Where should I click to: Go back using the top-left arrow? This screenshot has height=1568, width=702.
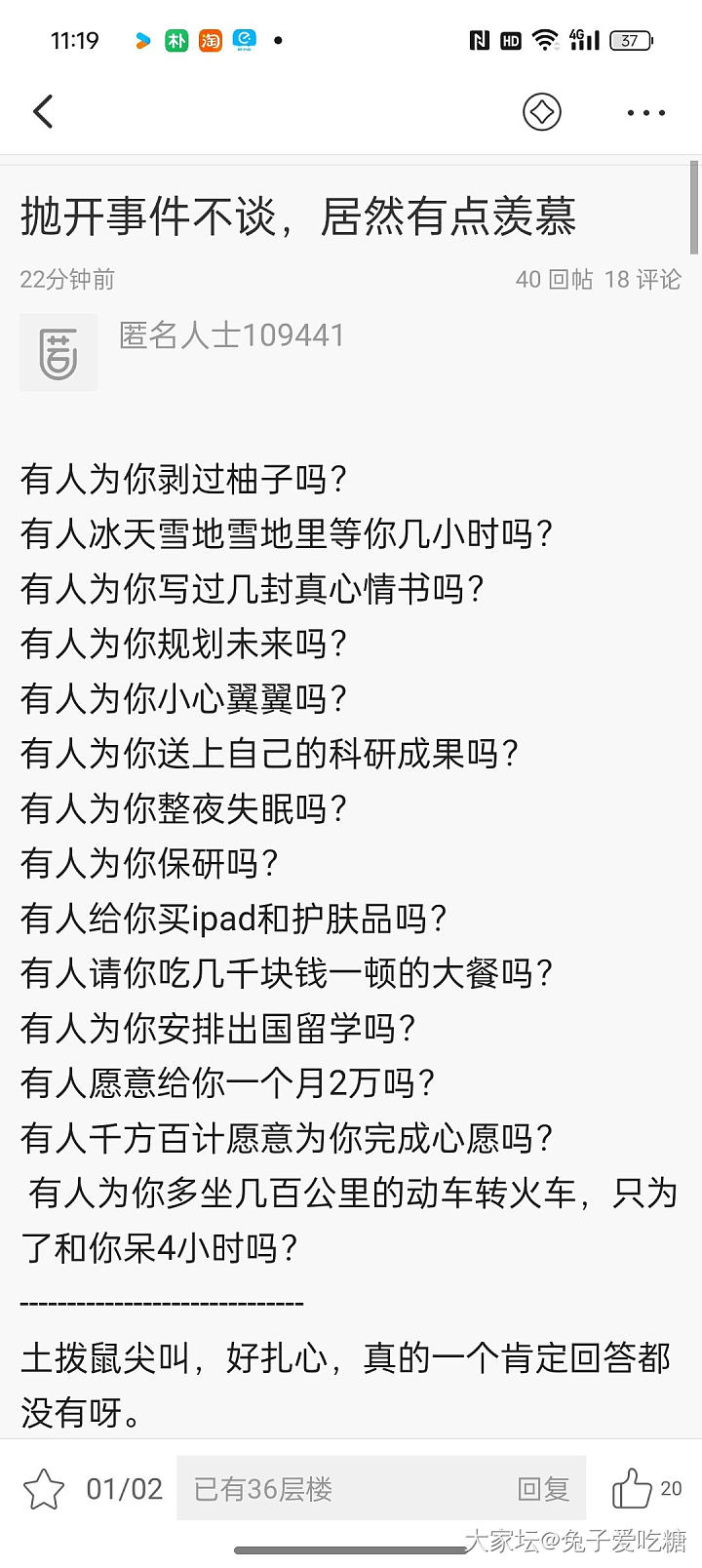tap(43, 112)
